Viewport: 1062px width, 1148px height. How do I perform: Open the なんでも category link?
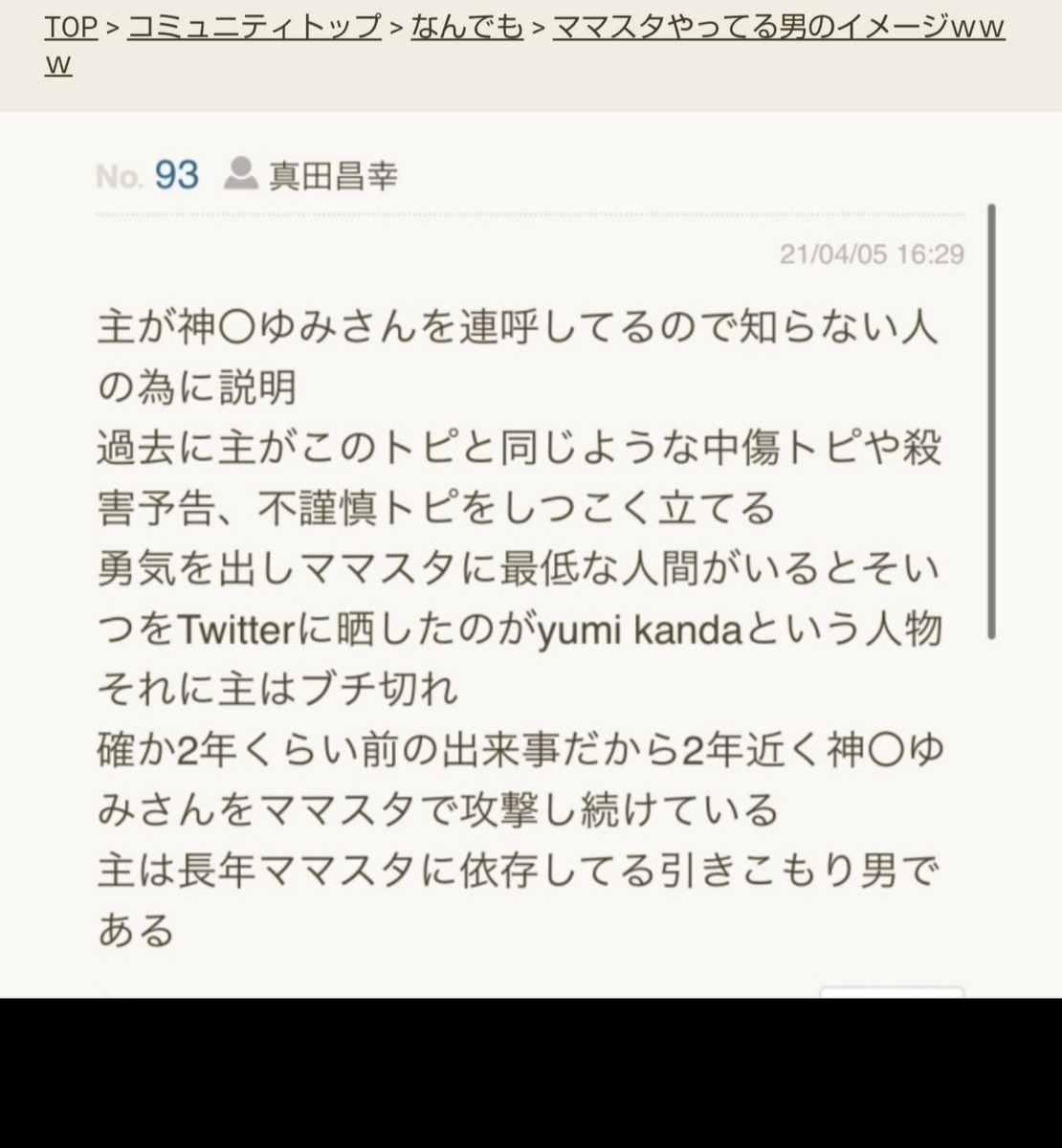467,27
